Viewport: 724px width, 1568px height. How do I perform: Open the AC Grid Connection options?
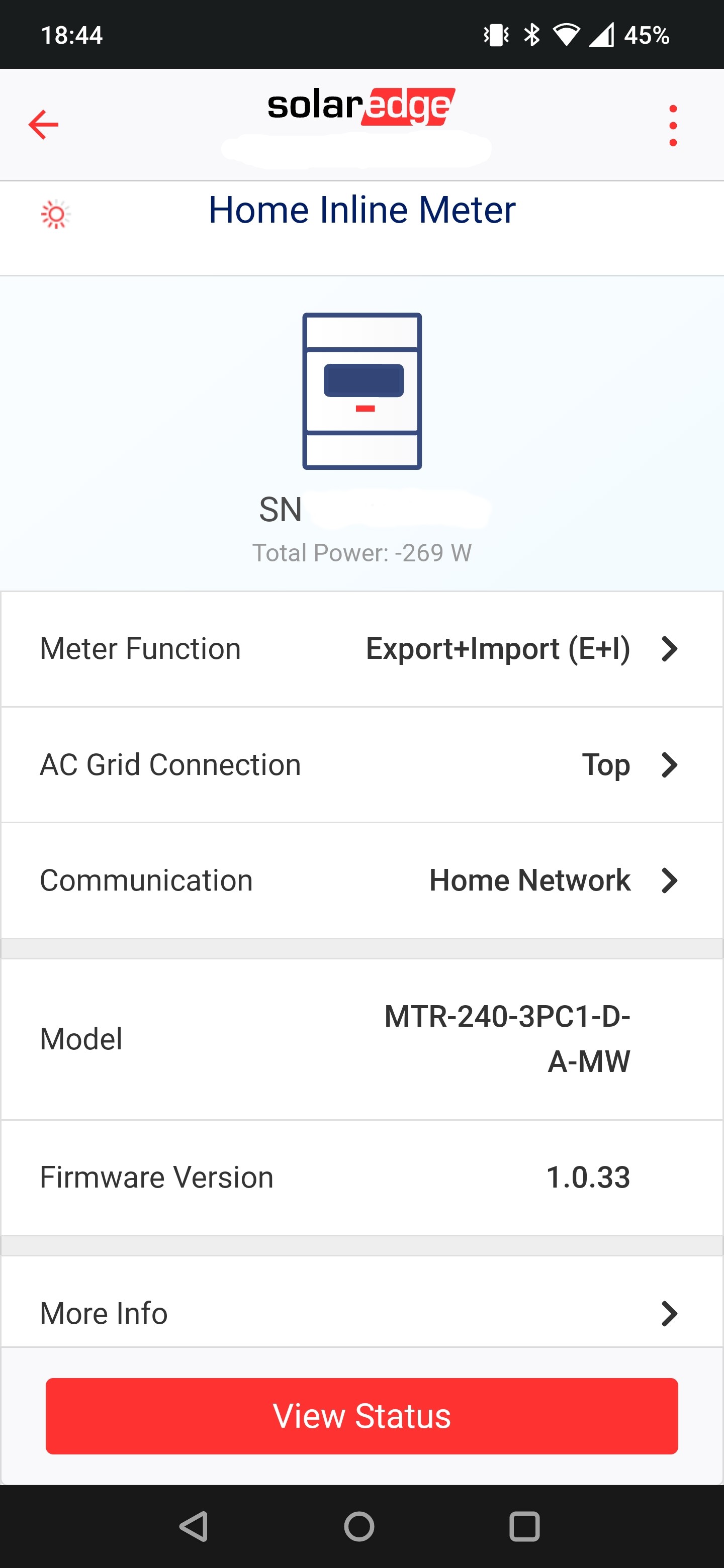pyautogui.click(x=361, y=764)
